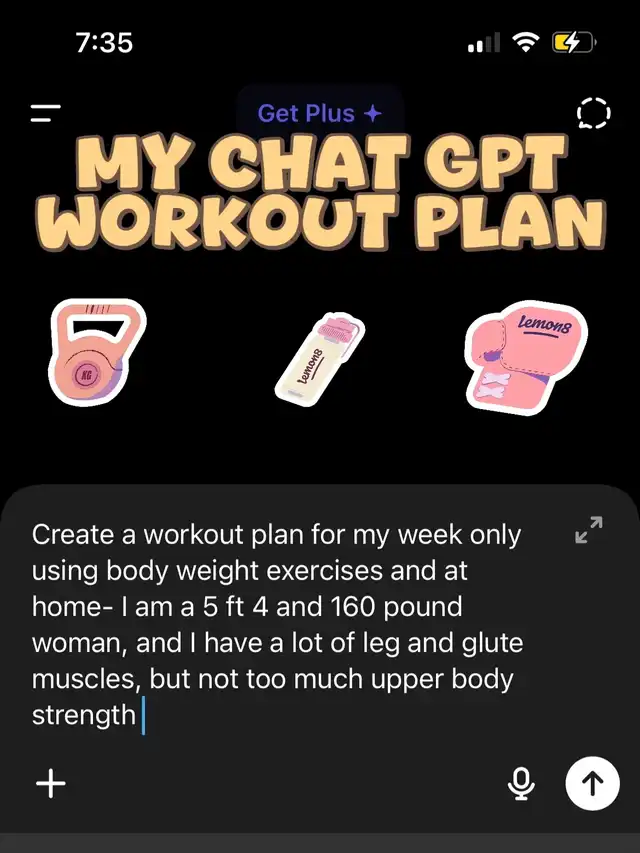Open the sidebar menu
This screenshot has height=853, width=640.
tap(45, 113)
